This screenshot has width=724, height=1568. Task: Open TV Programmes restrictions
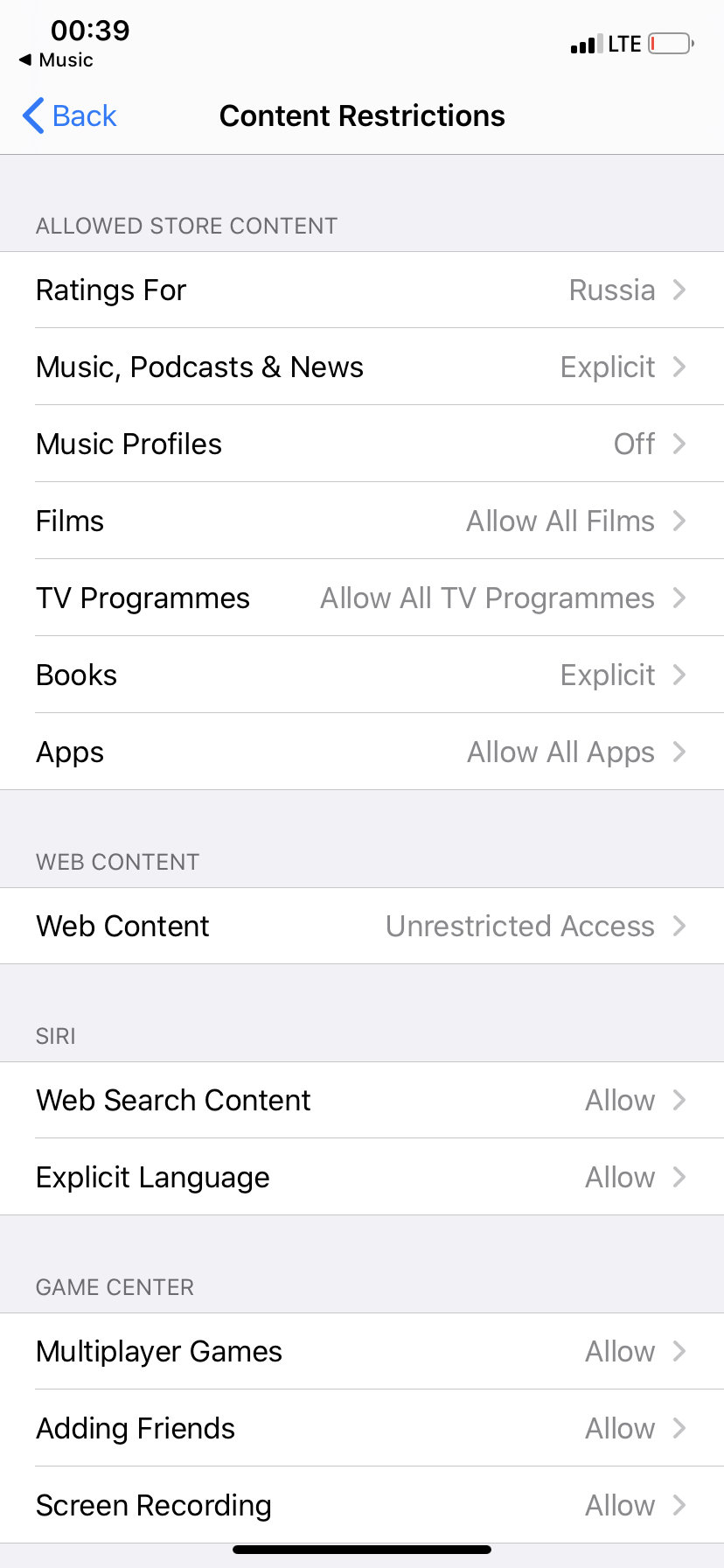tap(362, 598)
